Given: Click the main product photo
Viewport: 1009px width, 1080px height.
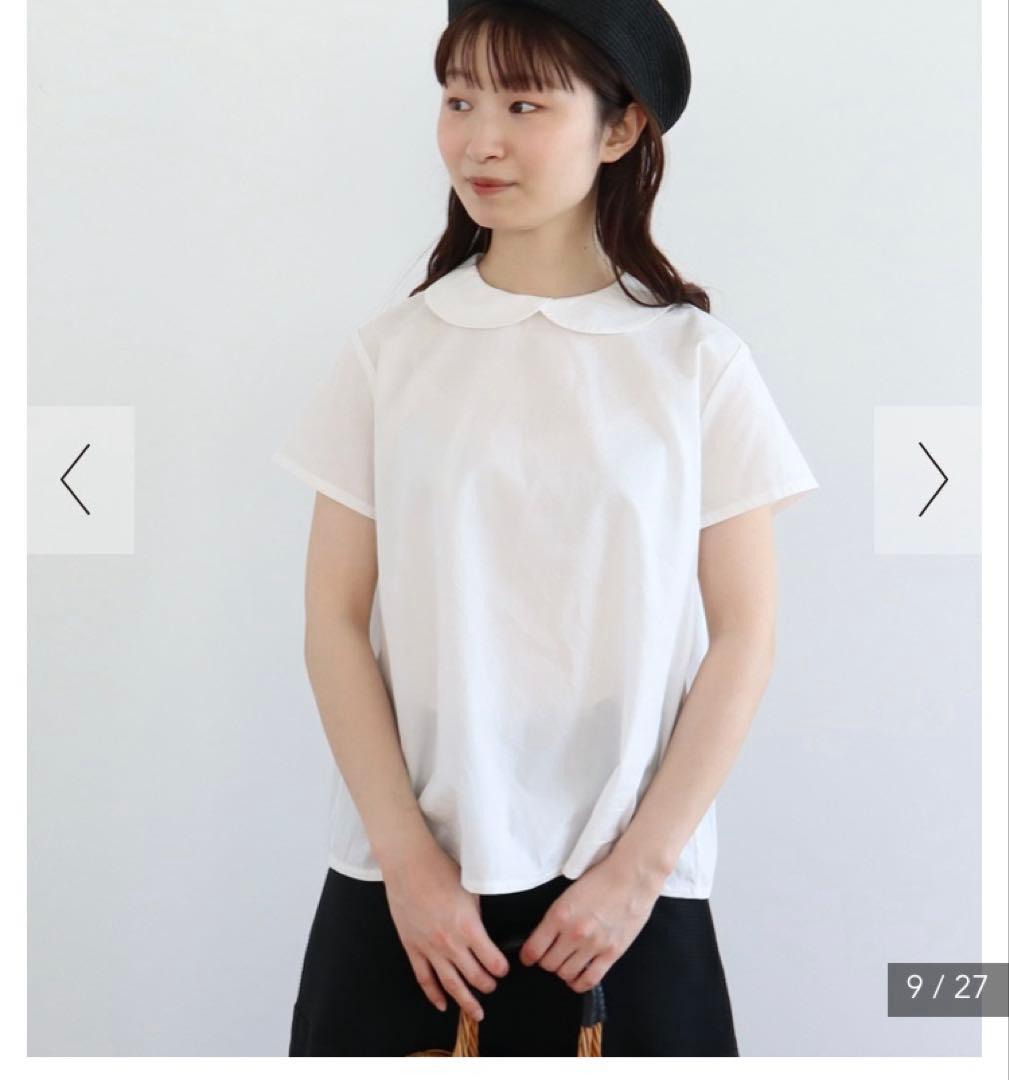Looking at the screenshot, I should point(505,540).
